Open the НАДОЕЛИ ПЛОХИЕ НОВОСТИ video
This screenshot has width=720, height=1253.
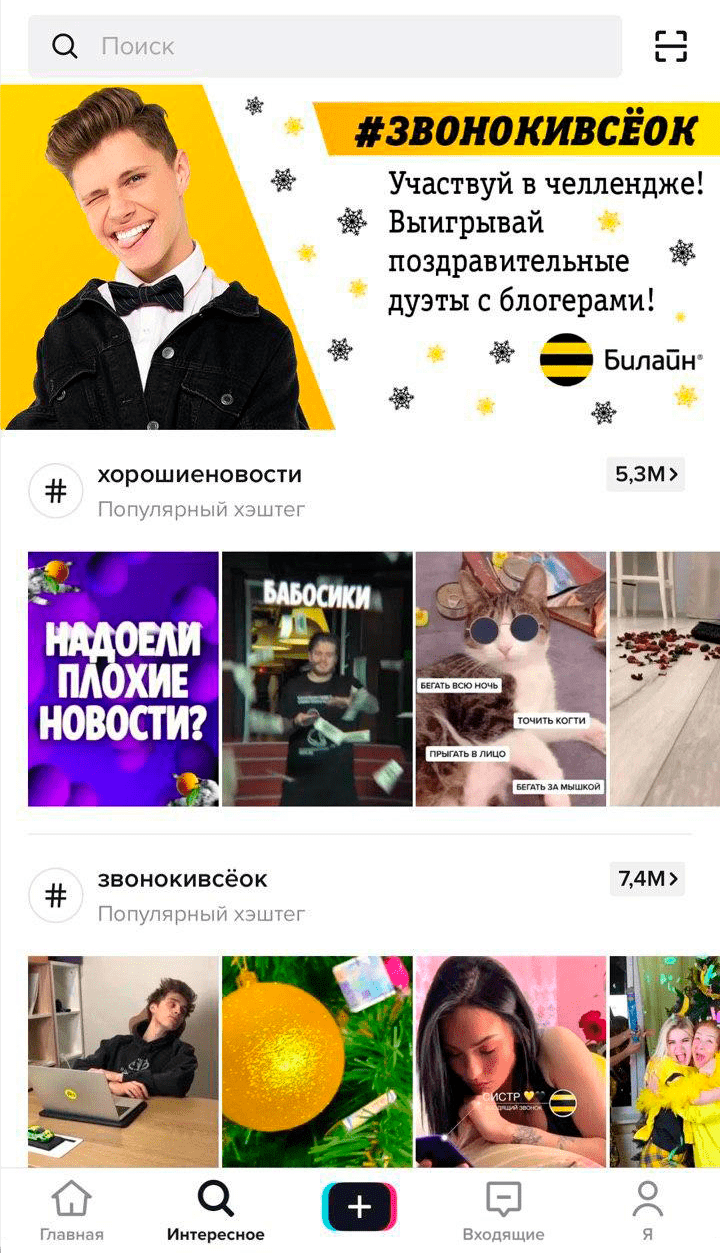123,679
